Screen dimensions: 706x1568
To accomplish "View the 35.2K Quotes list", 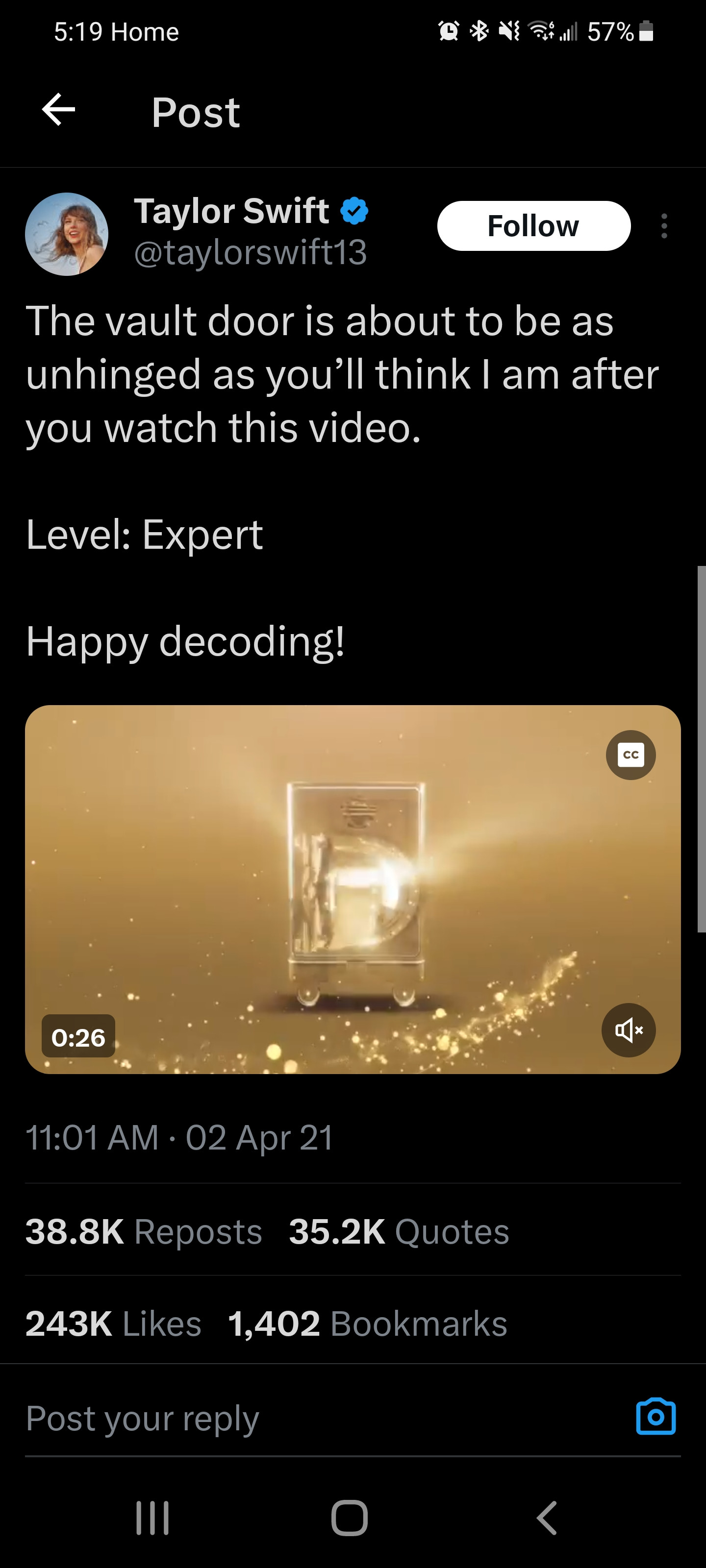I will [x=399, y=1231].
